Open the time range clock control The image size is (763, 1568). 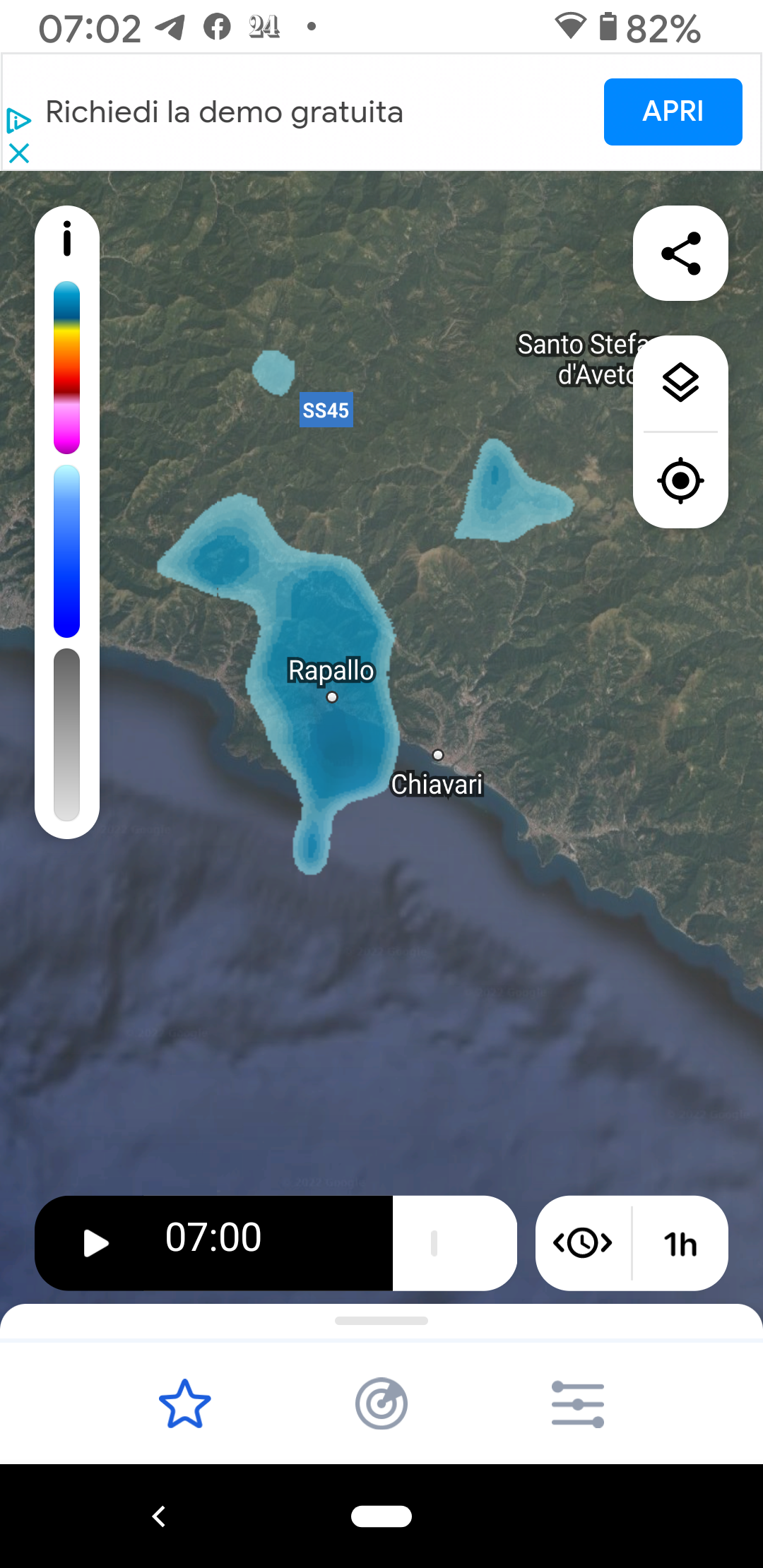coord(583,1243)
